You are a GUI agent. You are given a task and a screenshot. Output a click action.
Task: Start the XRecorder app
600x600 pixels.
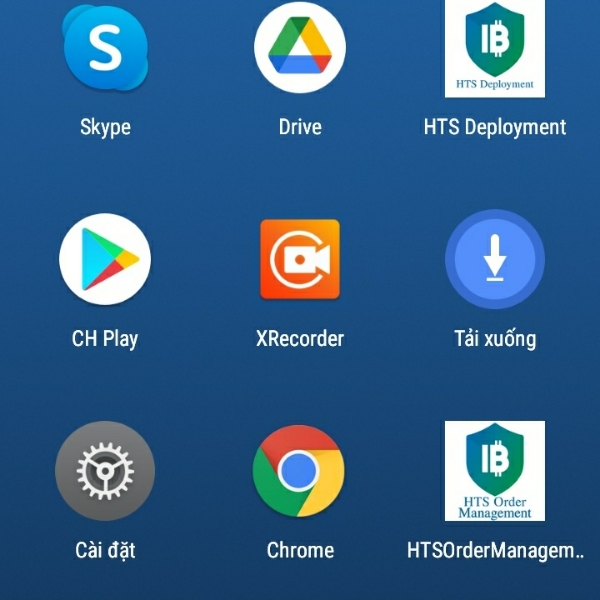[x=300, y=259]
